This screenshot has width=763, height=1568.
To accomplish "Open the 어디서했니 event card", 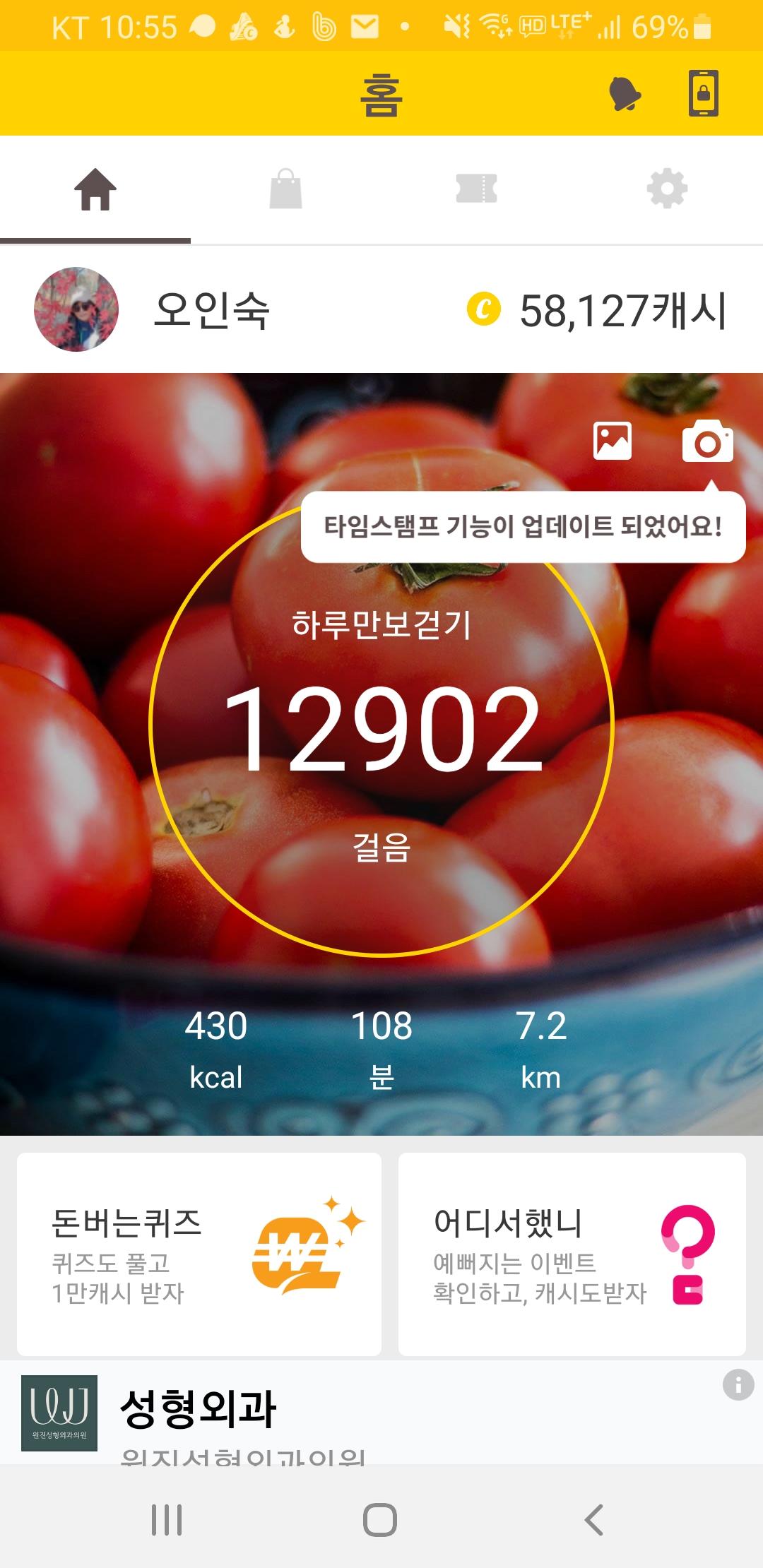I will tap(572, 1254).
